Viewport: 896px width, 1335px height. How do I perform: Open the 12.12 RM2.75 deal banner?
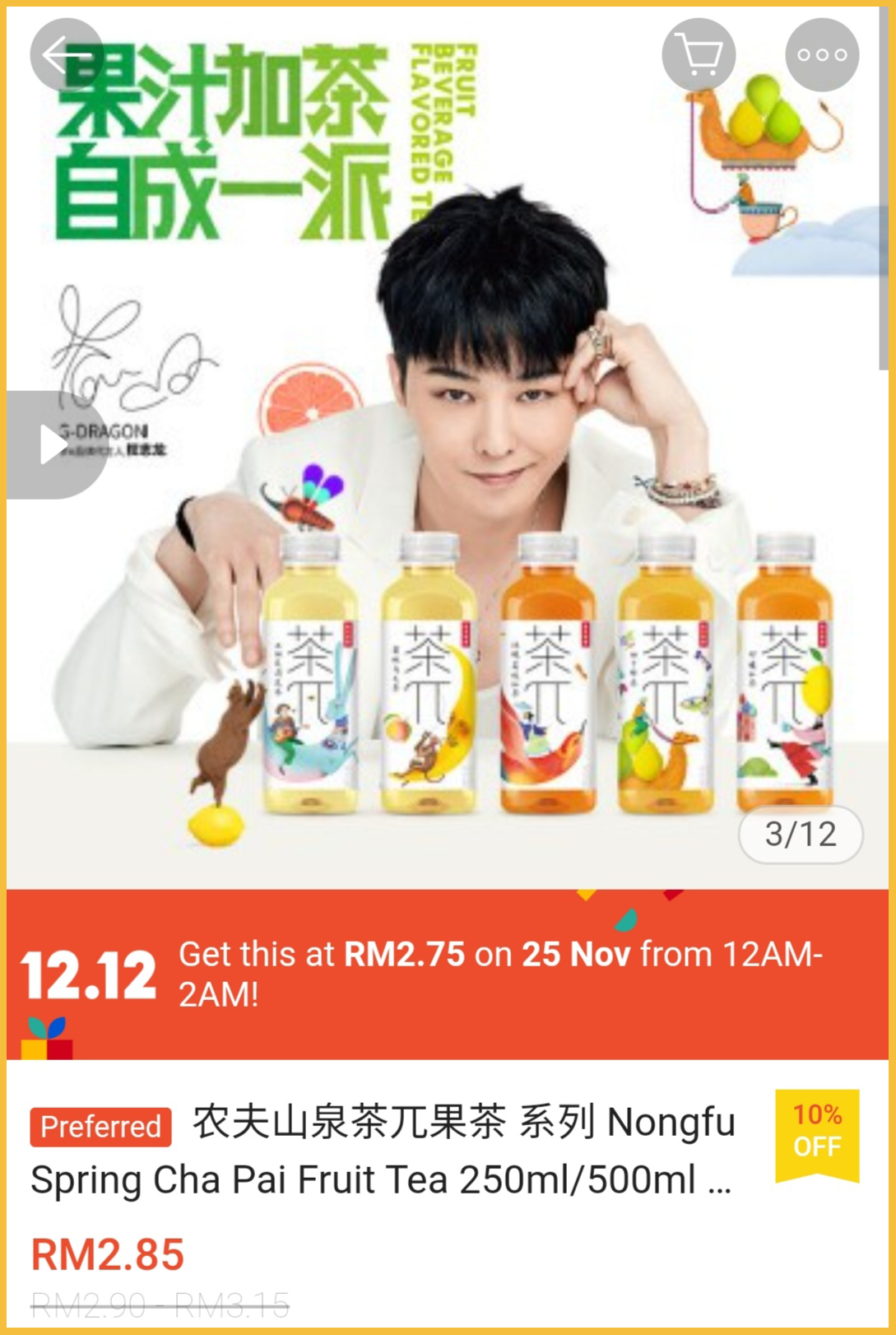click(448, 974)
